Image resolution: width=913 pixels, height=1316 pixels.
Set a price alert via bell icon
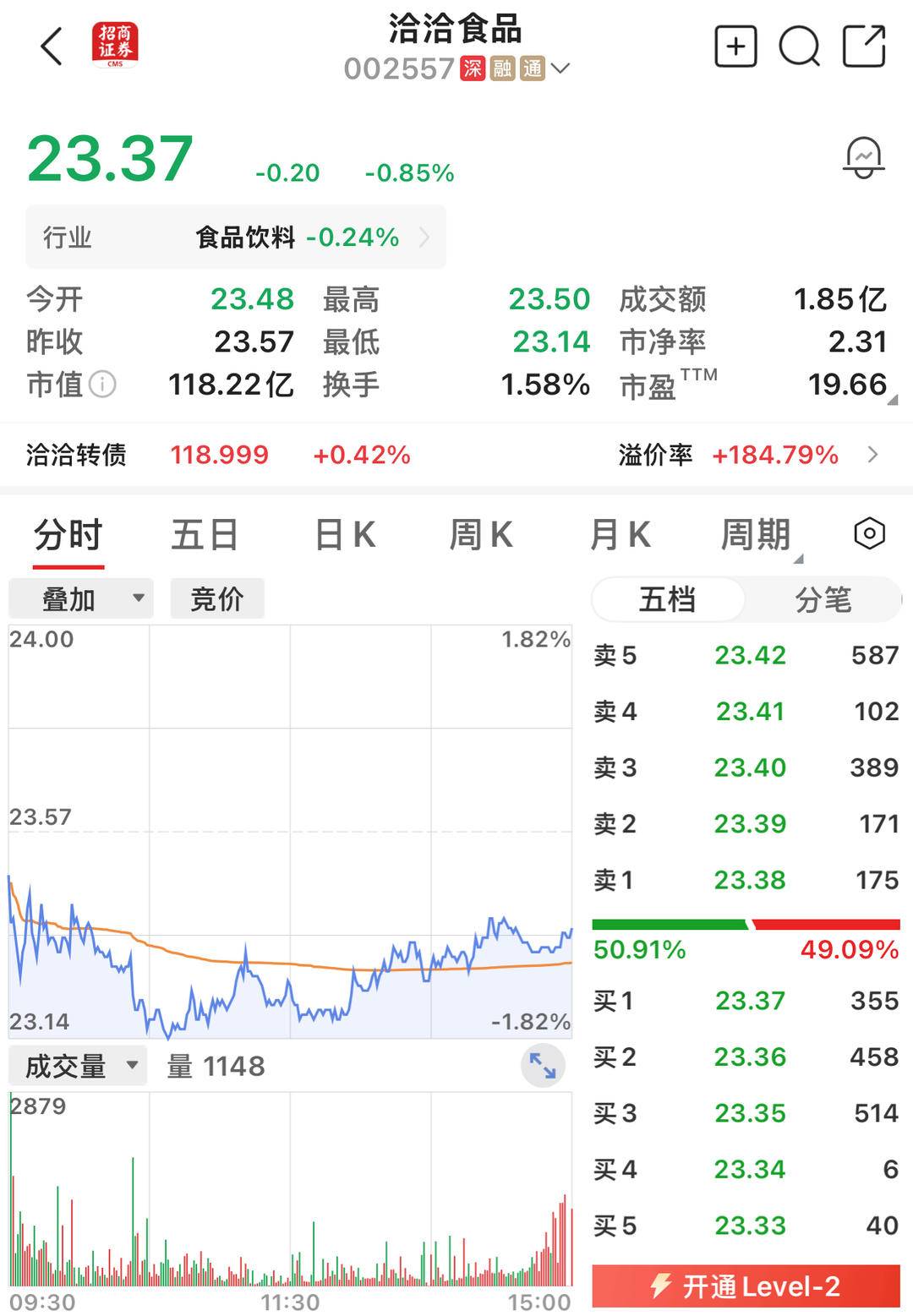863,158
